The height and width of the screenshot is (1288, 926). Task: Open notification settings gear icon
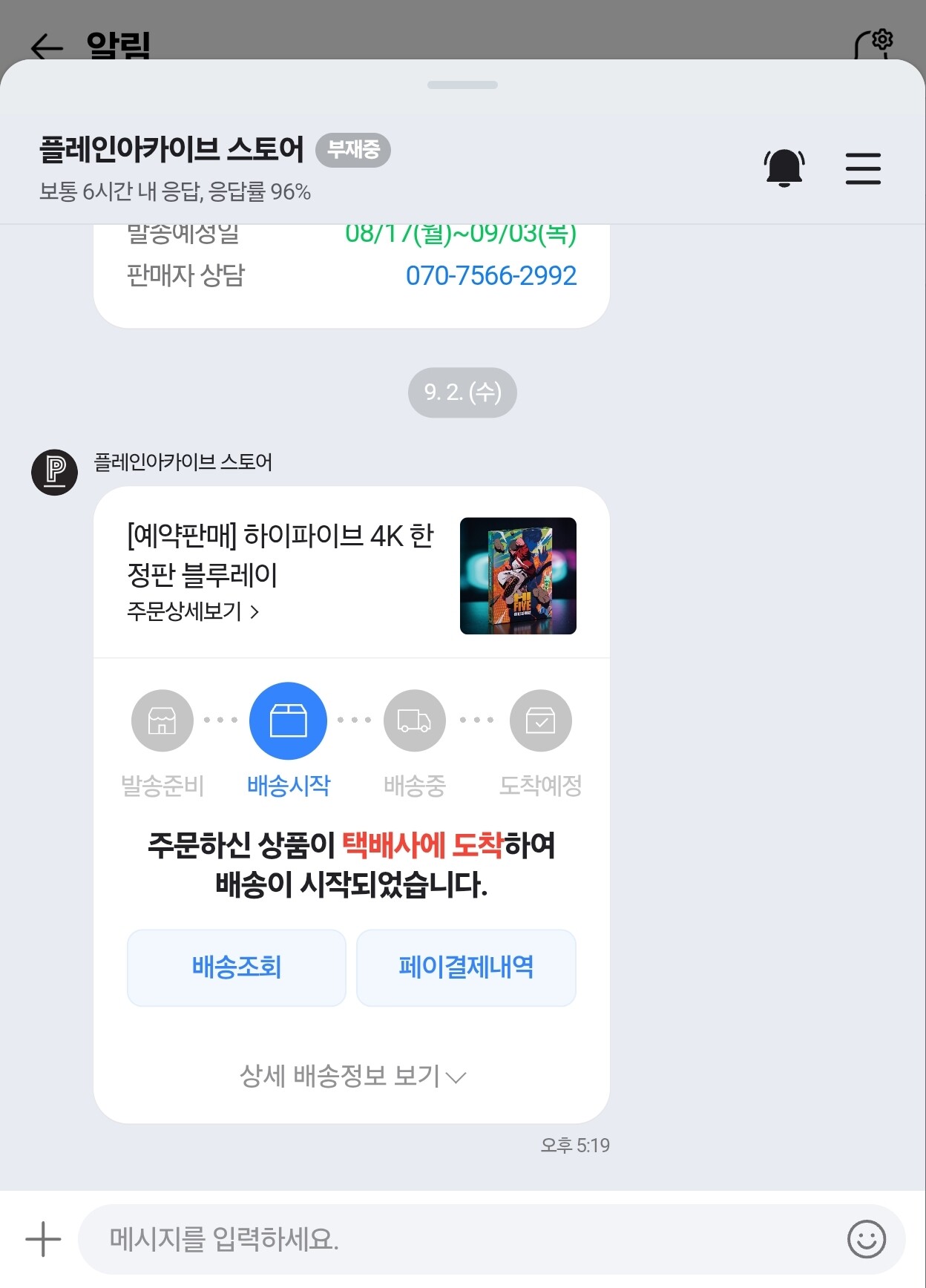(874, 45)
